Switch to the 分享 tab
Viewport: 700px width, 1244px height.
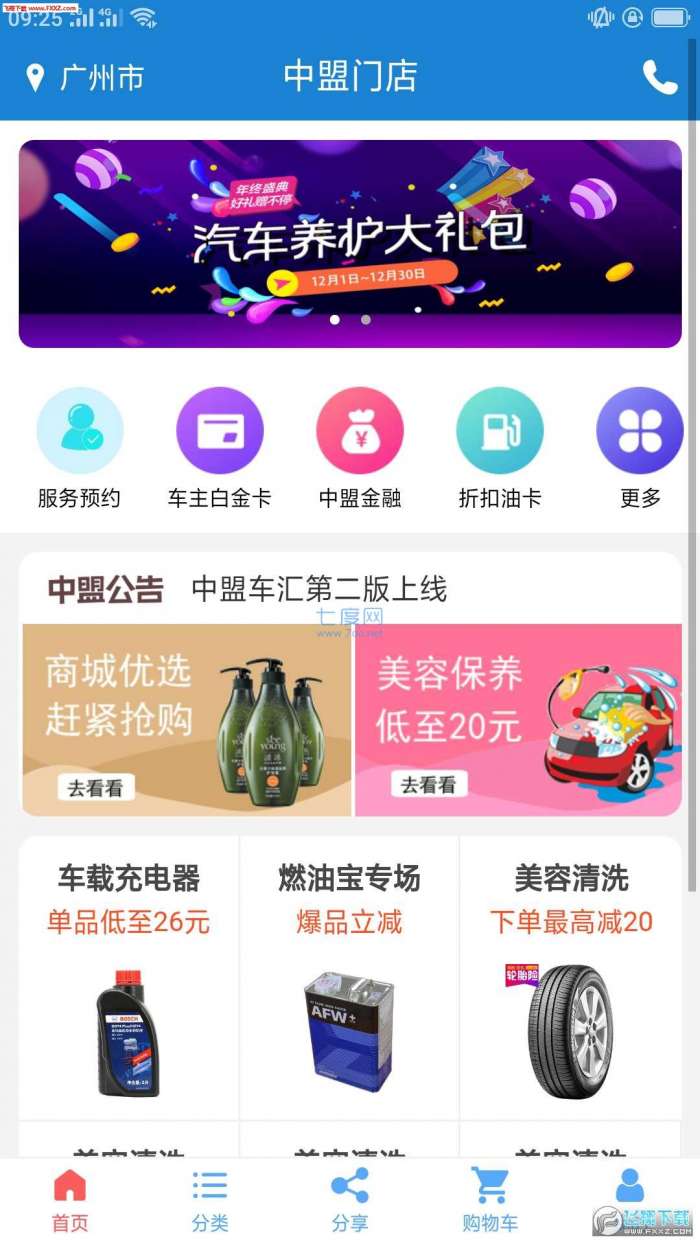350,1200
